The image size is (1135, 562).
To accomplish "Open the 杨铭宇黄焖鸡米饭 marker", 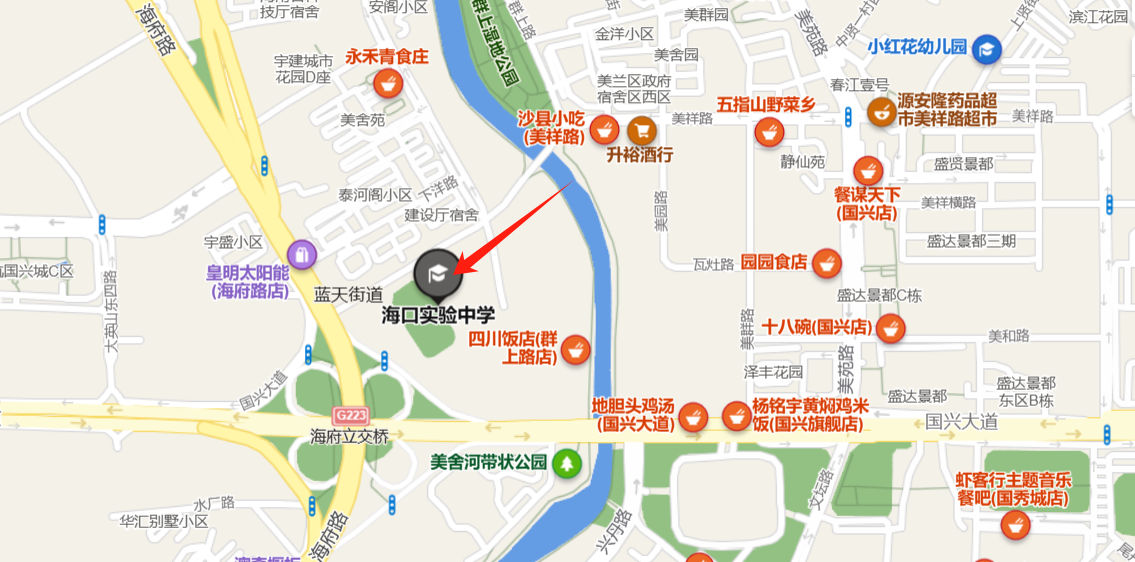I will click(x=737, y=414).
